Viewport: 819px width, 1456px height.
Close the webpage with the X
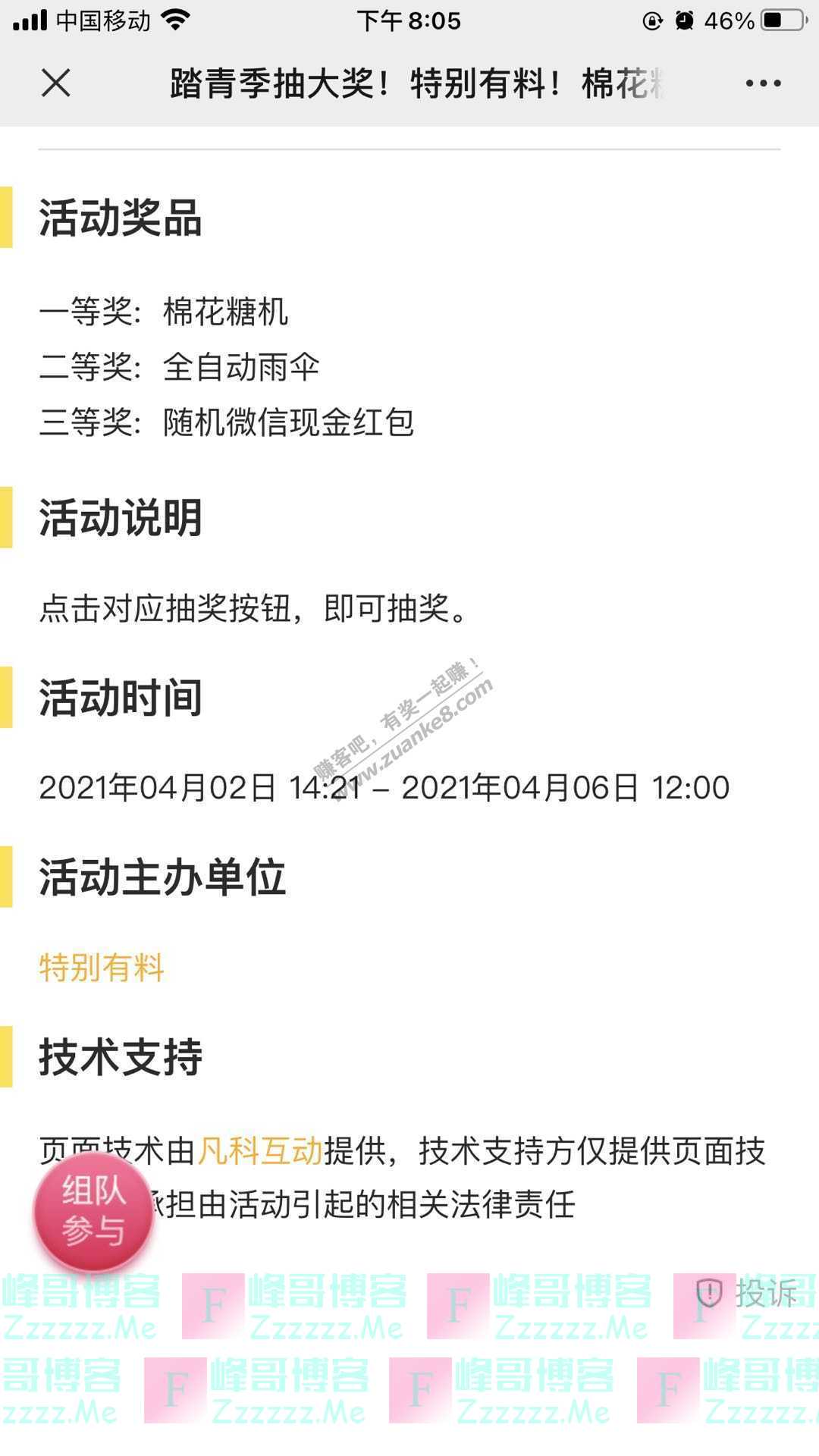[55, 83]
